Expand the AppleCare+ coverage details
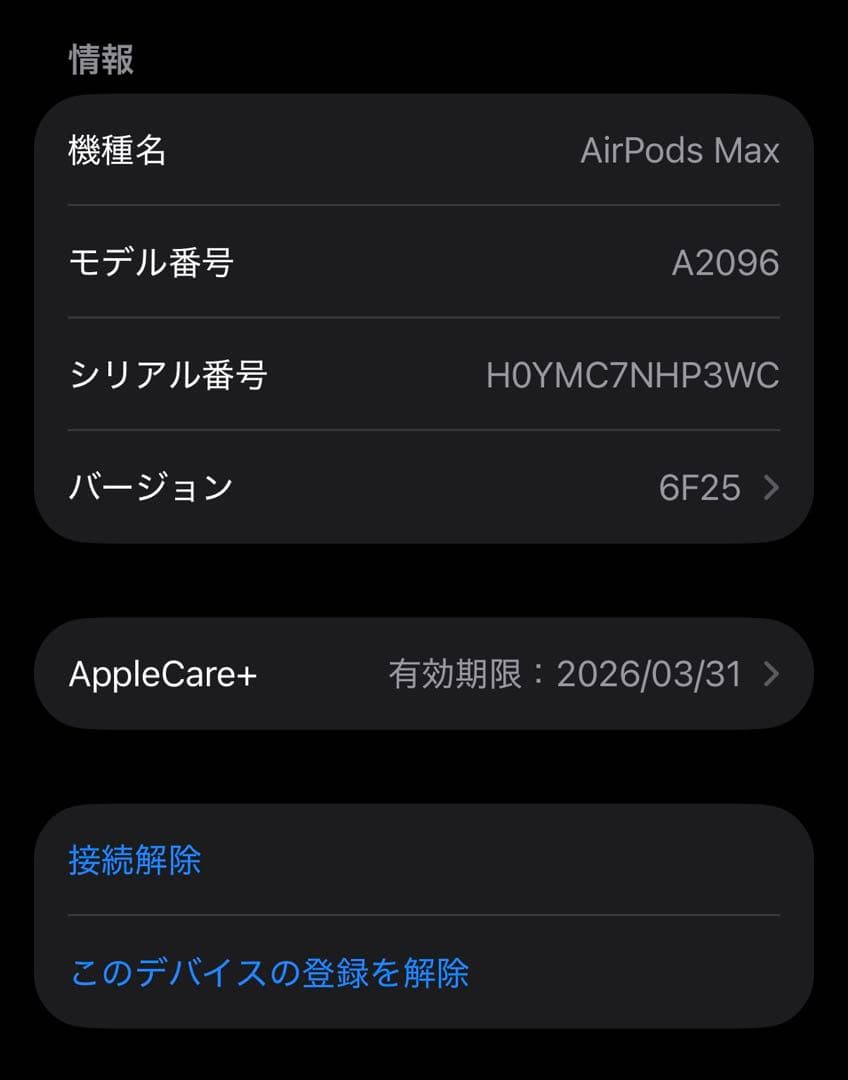Image resolution: width=848 pixels, height=1080 pixels. 424,672
